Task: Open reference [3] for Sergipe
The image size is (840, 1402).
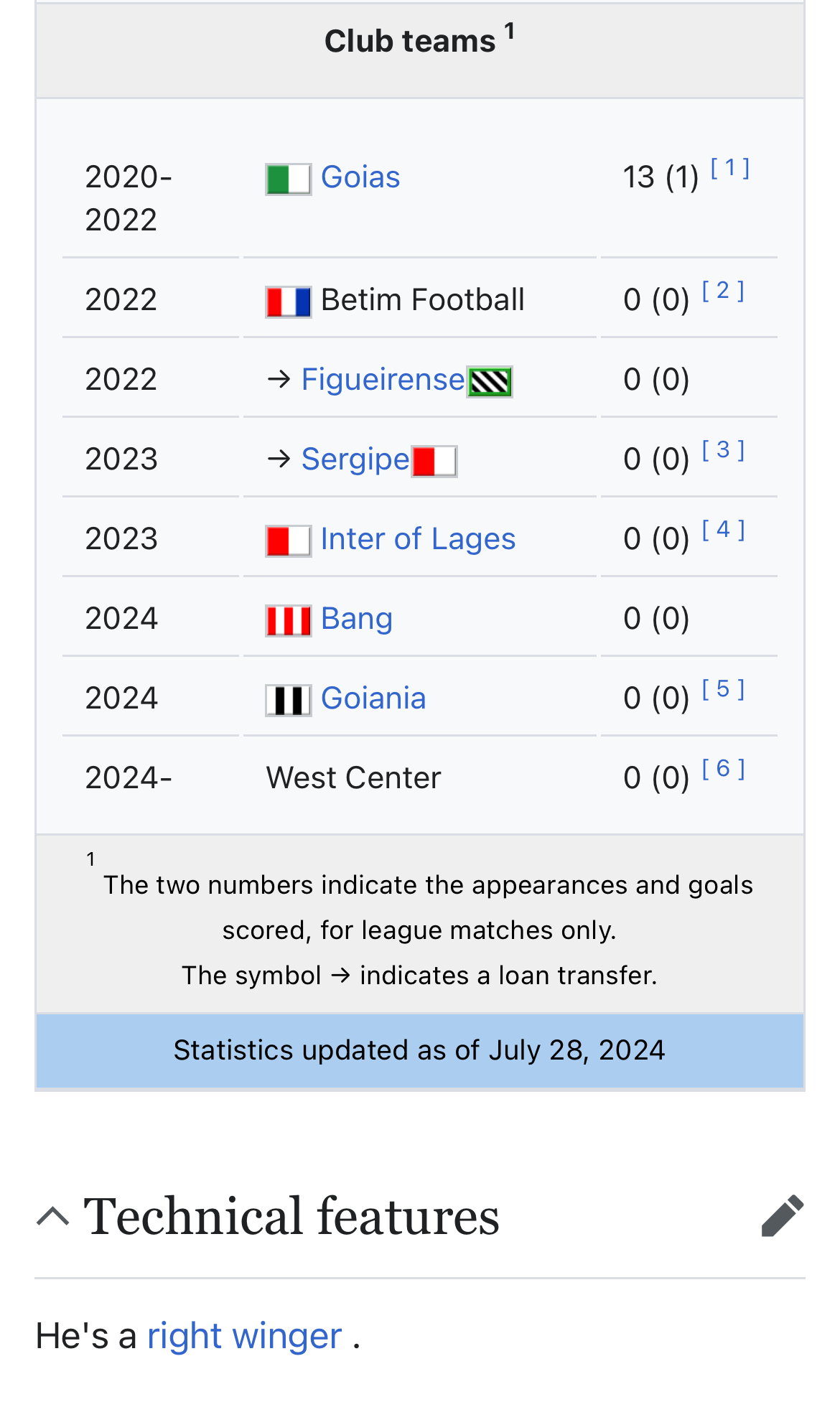Action: (724, 450)
